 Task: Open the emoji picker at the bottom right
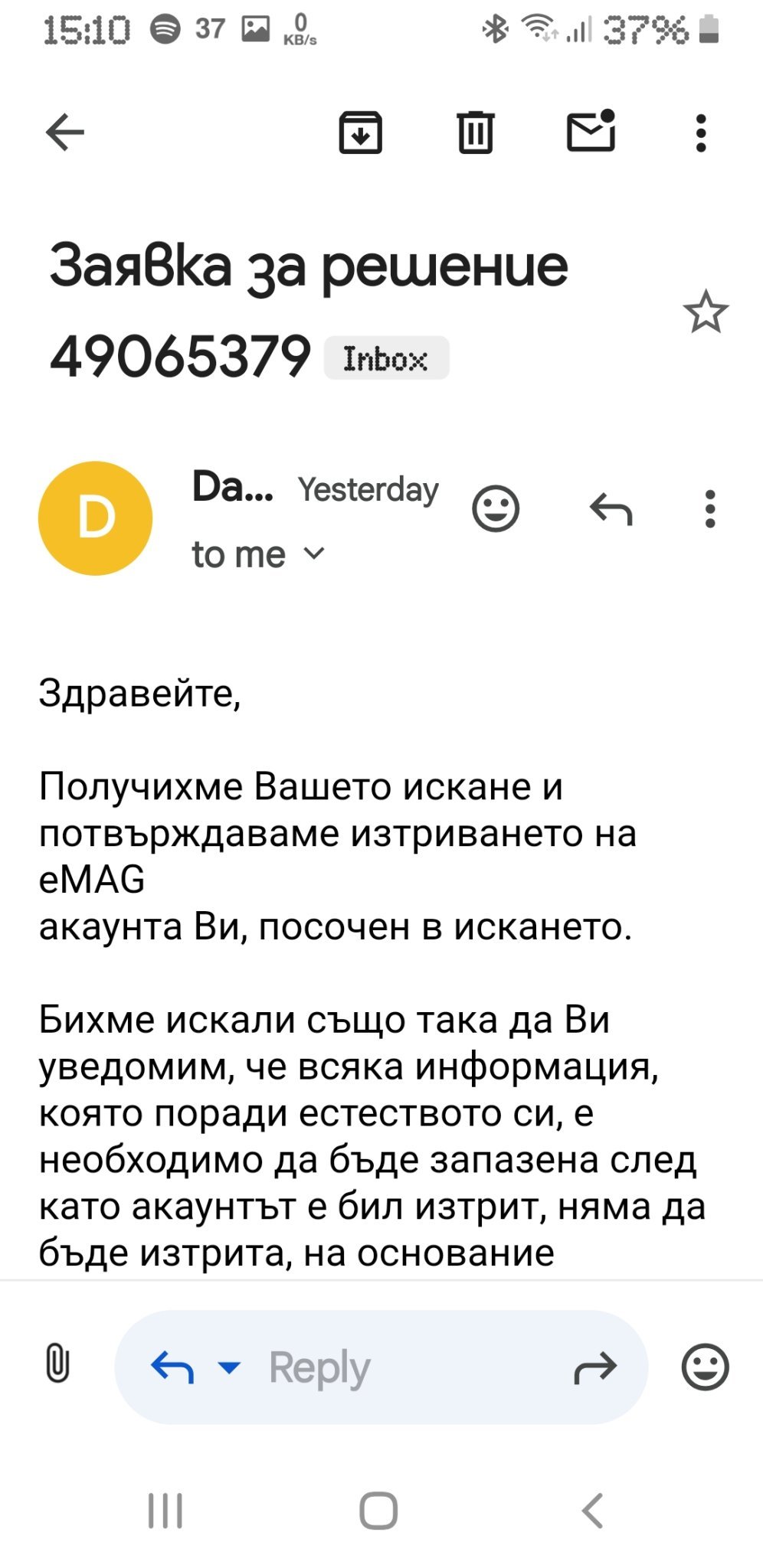click(705, 1367)
